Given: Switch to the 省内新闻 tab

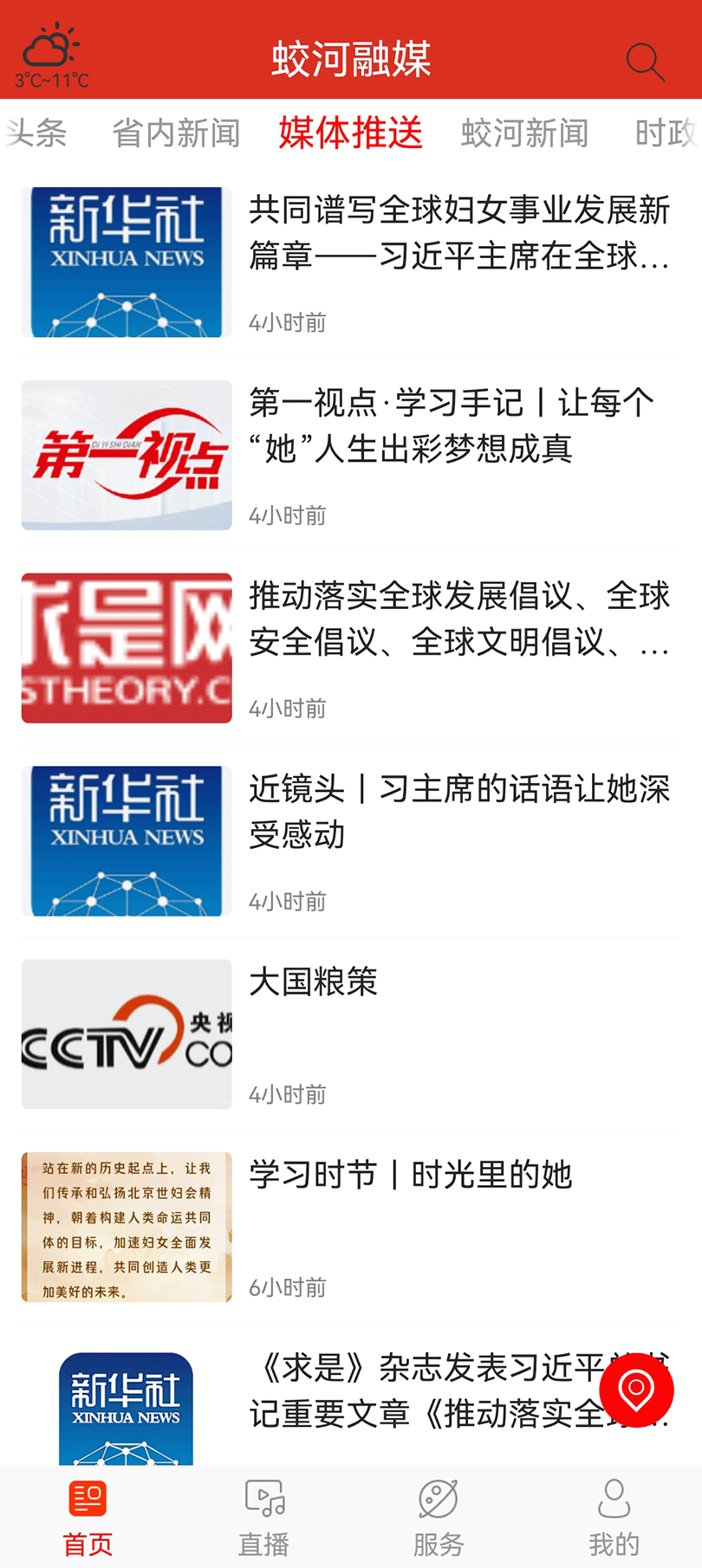Looking at the screenshot, I should (174, 132).
